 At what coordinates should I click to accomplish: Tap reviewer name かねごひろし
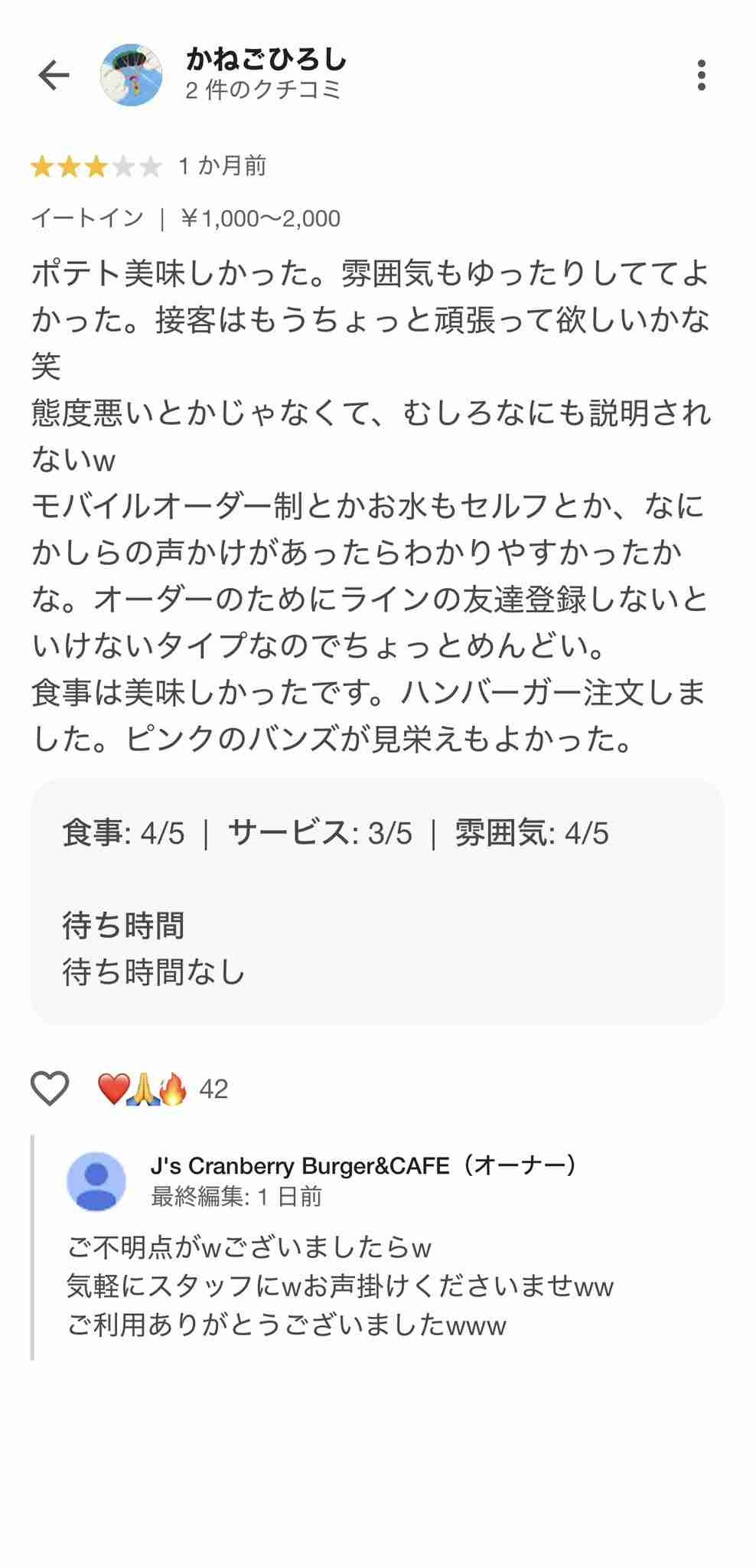tap(266, 59)
